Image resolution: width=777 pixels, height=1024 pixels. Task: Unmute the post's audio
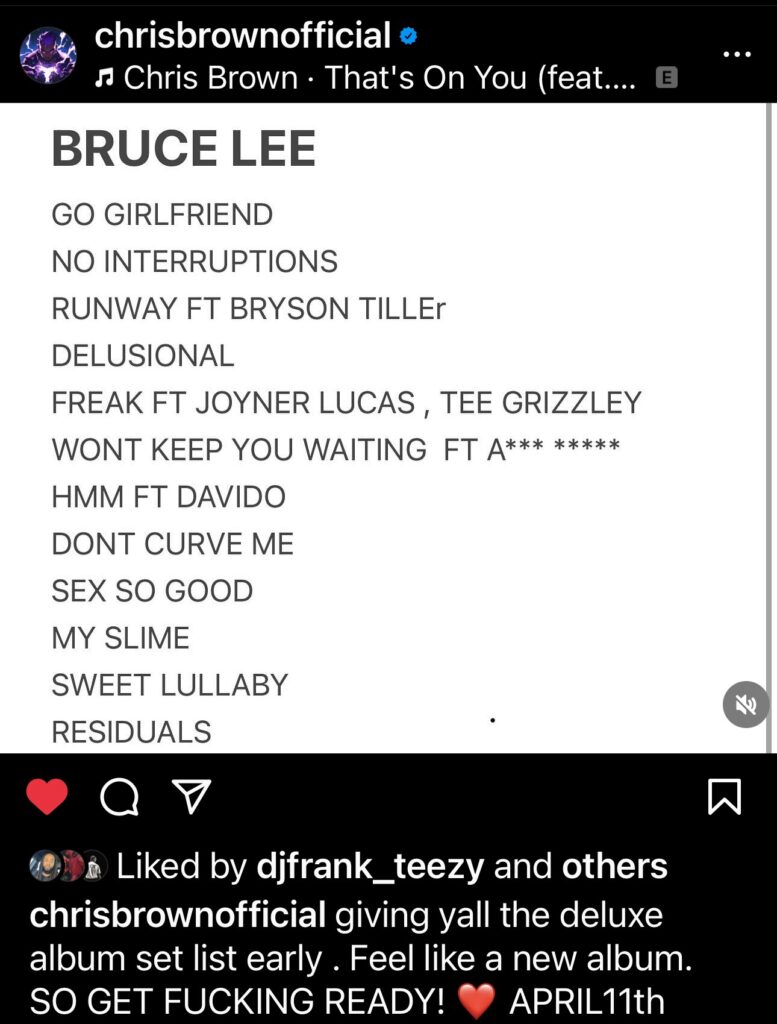pos(745,705)
